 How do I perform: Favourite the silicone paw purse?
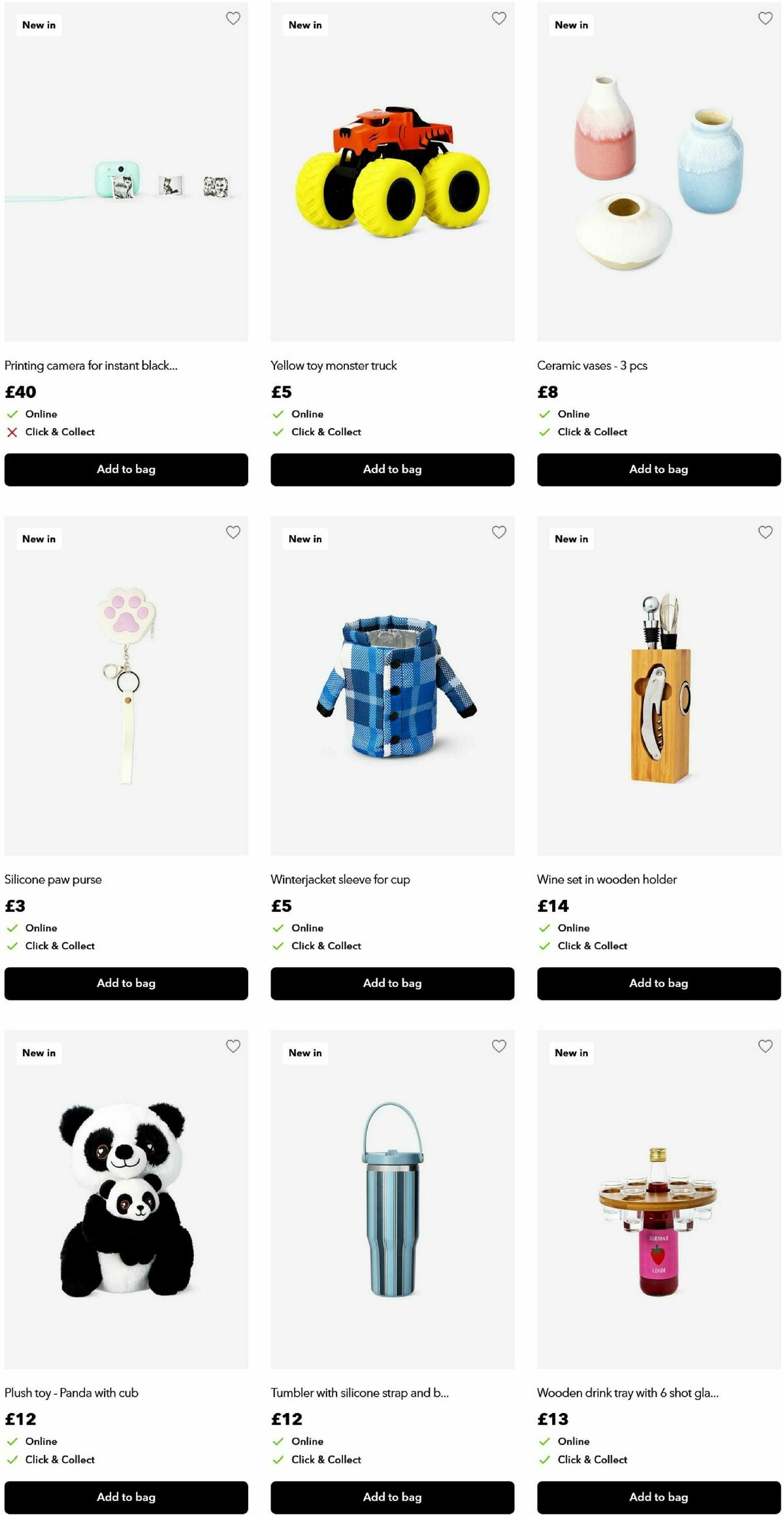tap(233, 533)
